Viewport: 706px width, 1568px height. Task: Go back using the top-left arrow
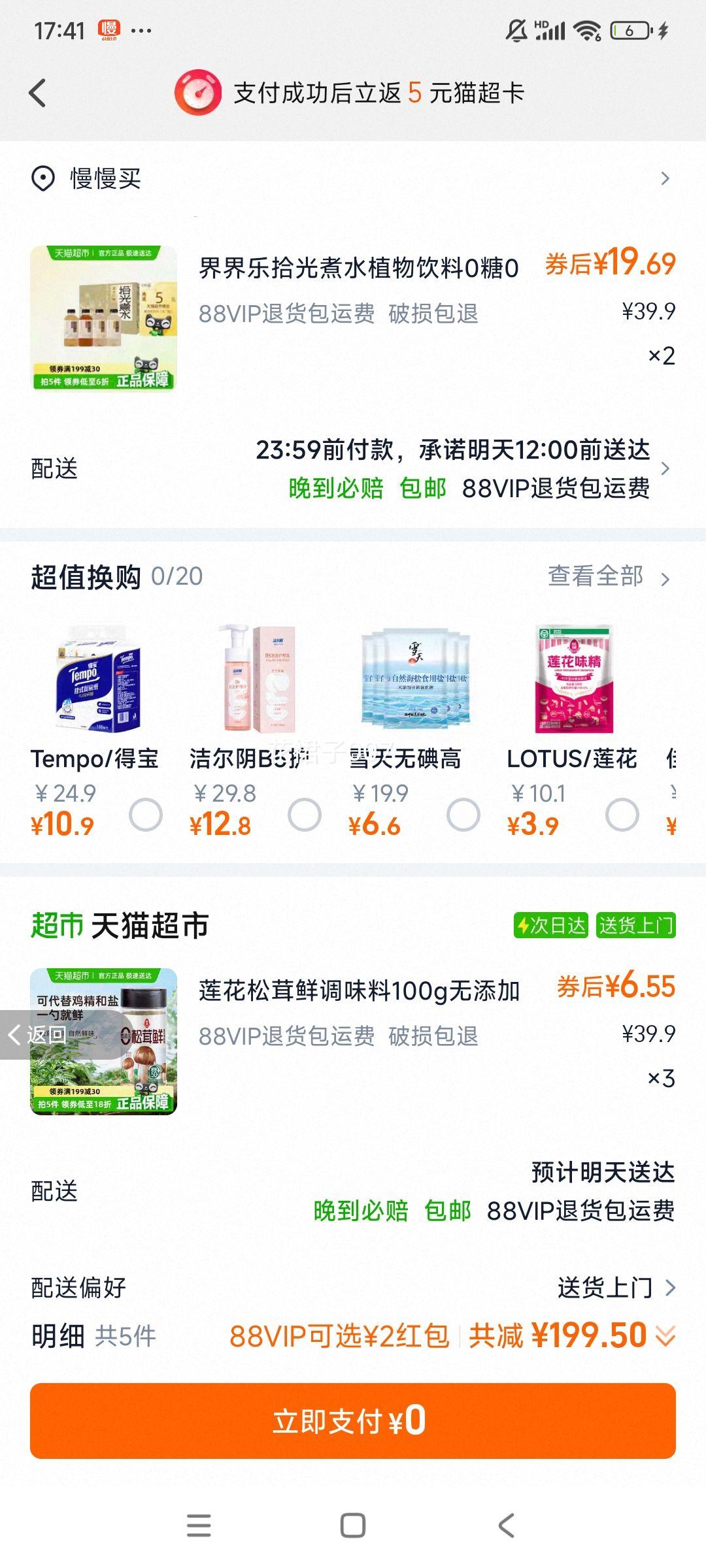click(38, 93)
